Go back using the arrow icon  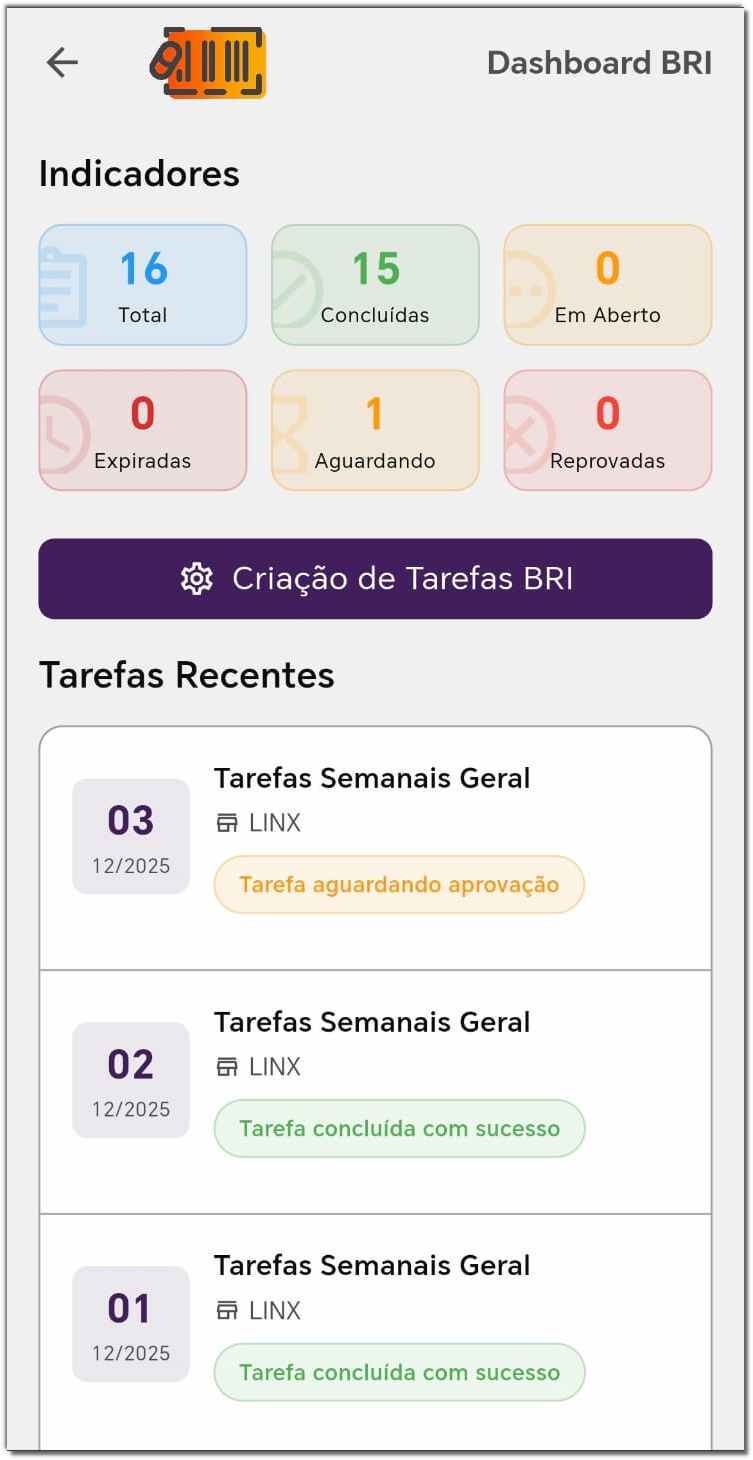pyautogui.click(x=62, y=63)
